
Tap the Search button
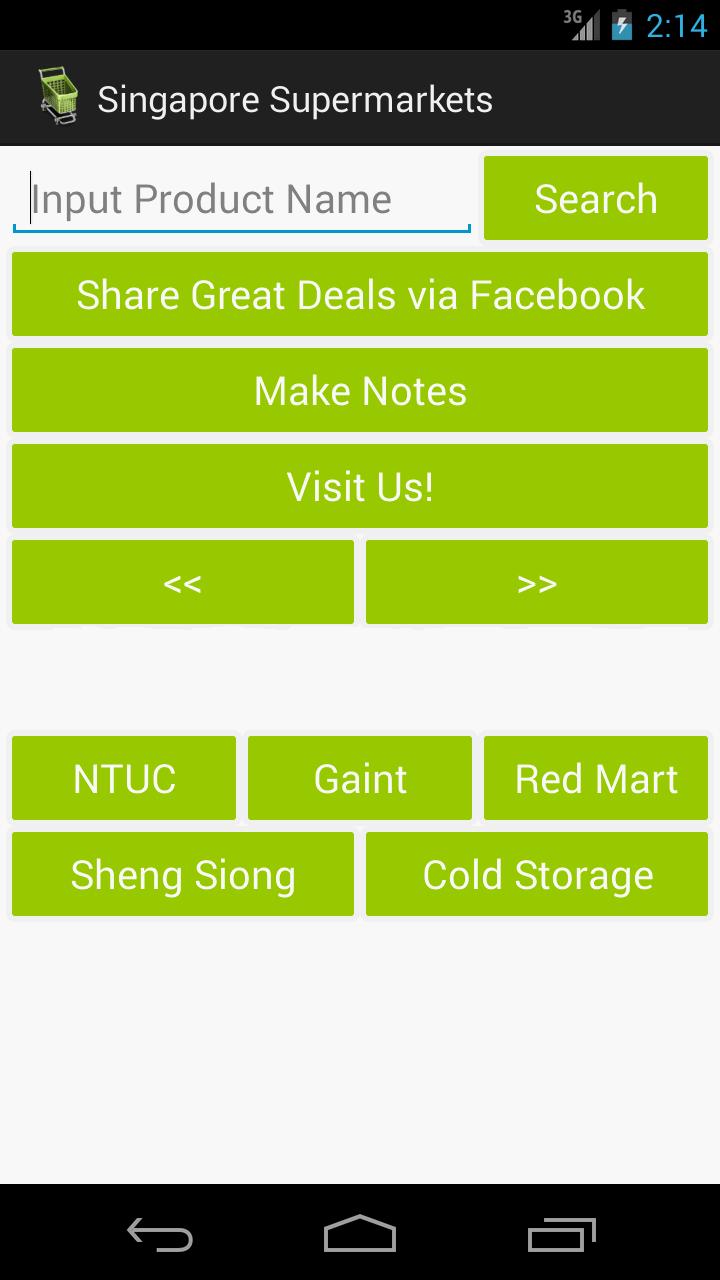point(596,198)
